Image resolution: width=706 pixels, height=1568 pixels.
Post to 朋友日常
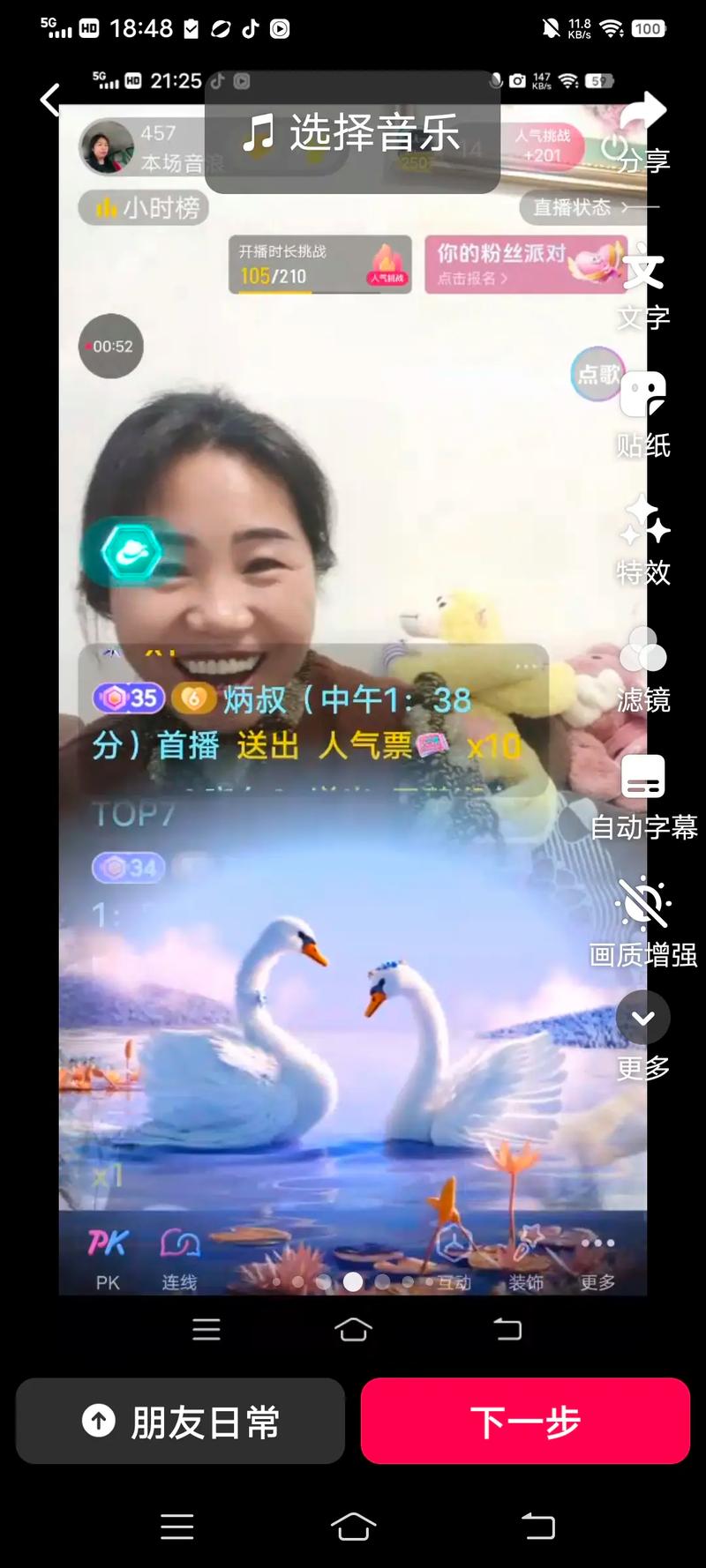(180, 1421)
